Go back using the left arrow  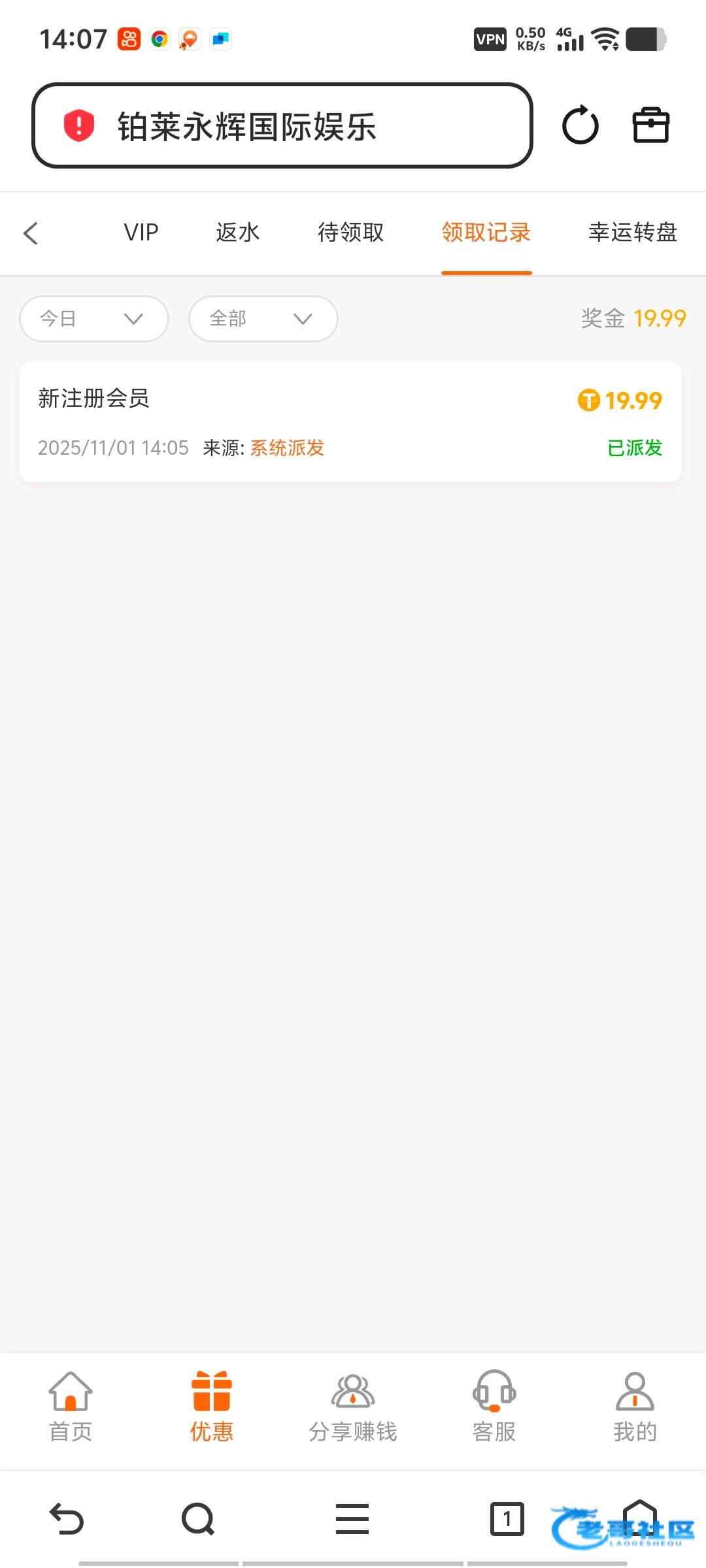tap(31, 233)
